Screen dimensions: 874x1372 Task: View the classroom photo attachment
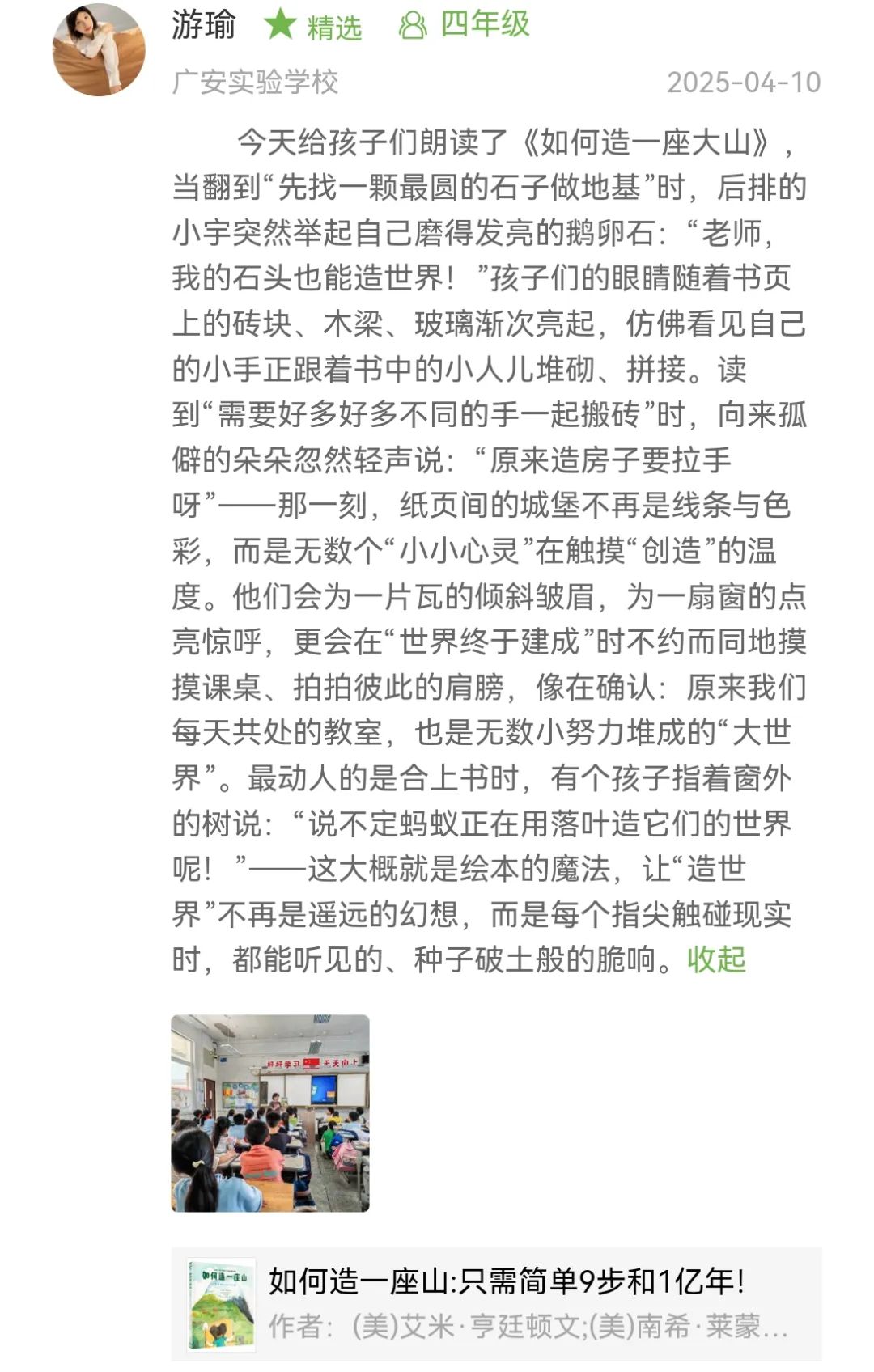270,1113
